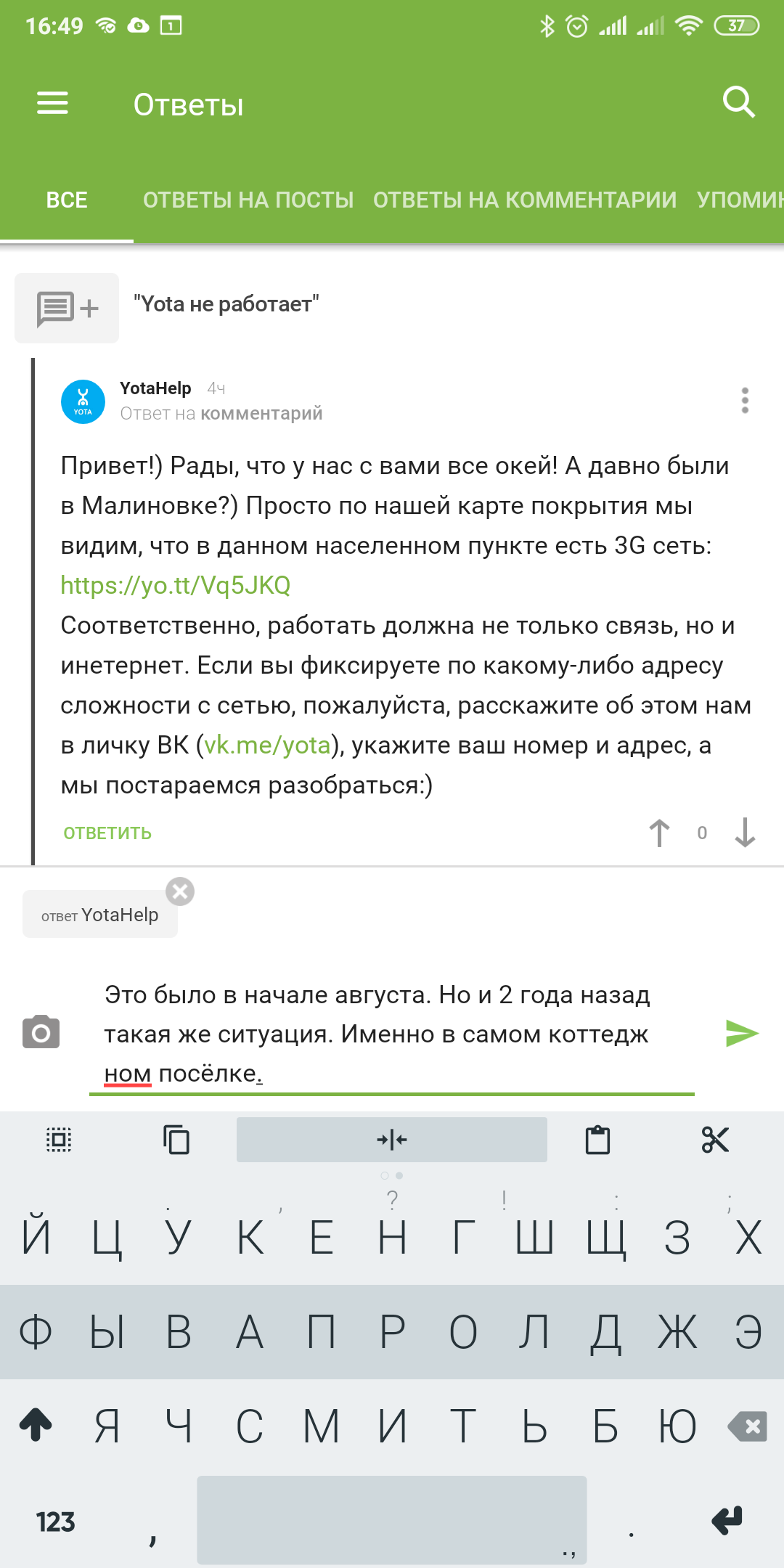Tap the keyboard's paste clipboard icon
784x1568 pixels.
pos(597,1140)
